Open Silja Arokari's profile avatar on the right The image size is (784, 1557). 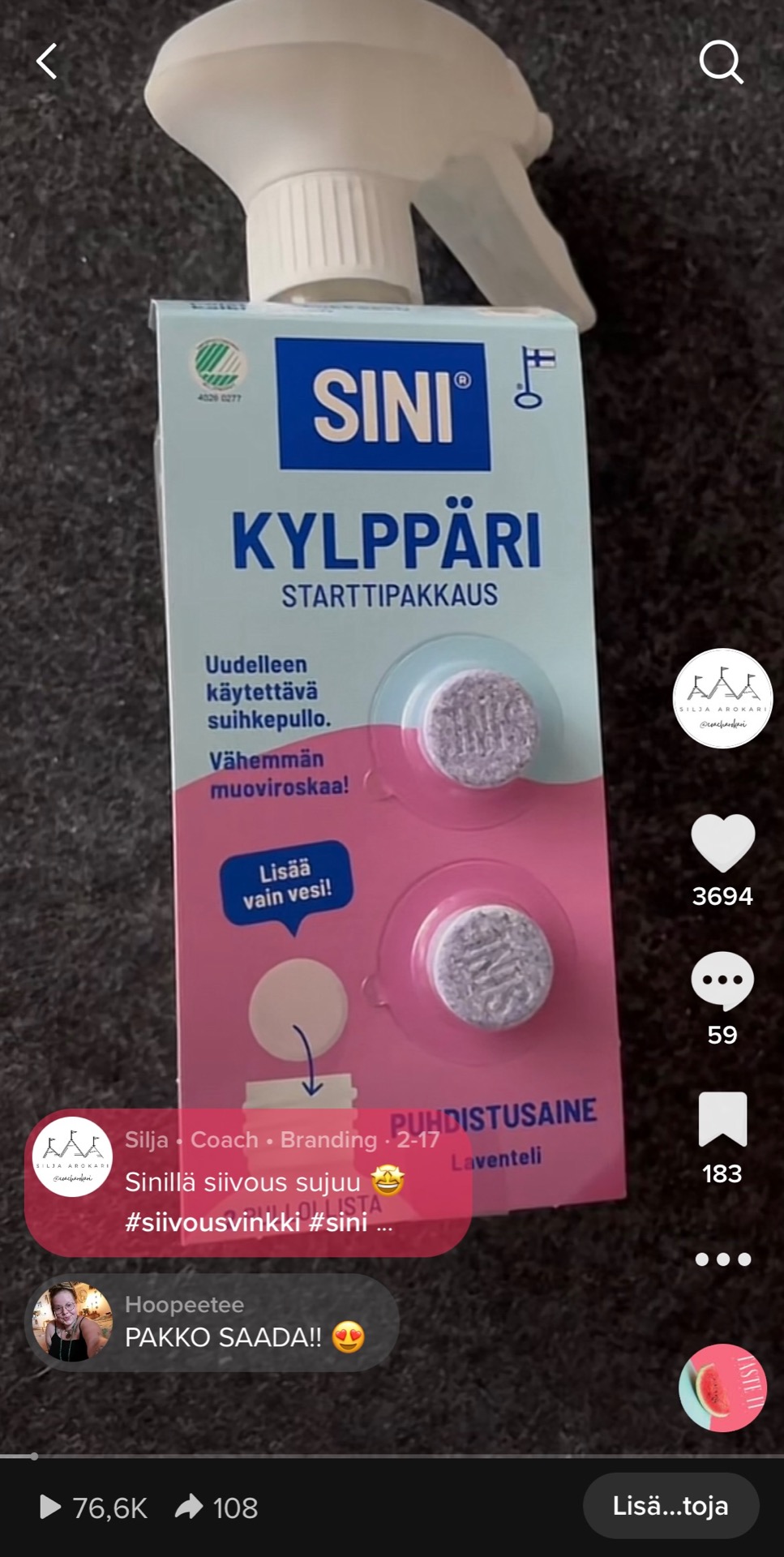722,697
